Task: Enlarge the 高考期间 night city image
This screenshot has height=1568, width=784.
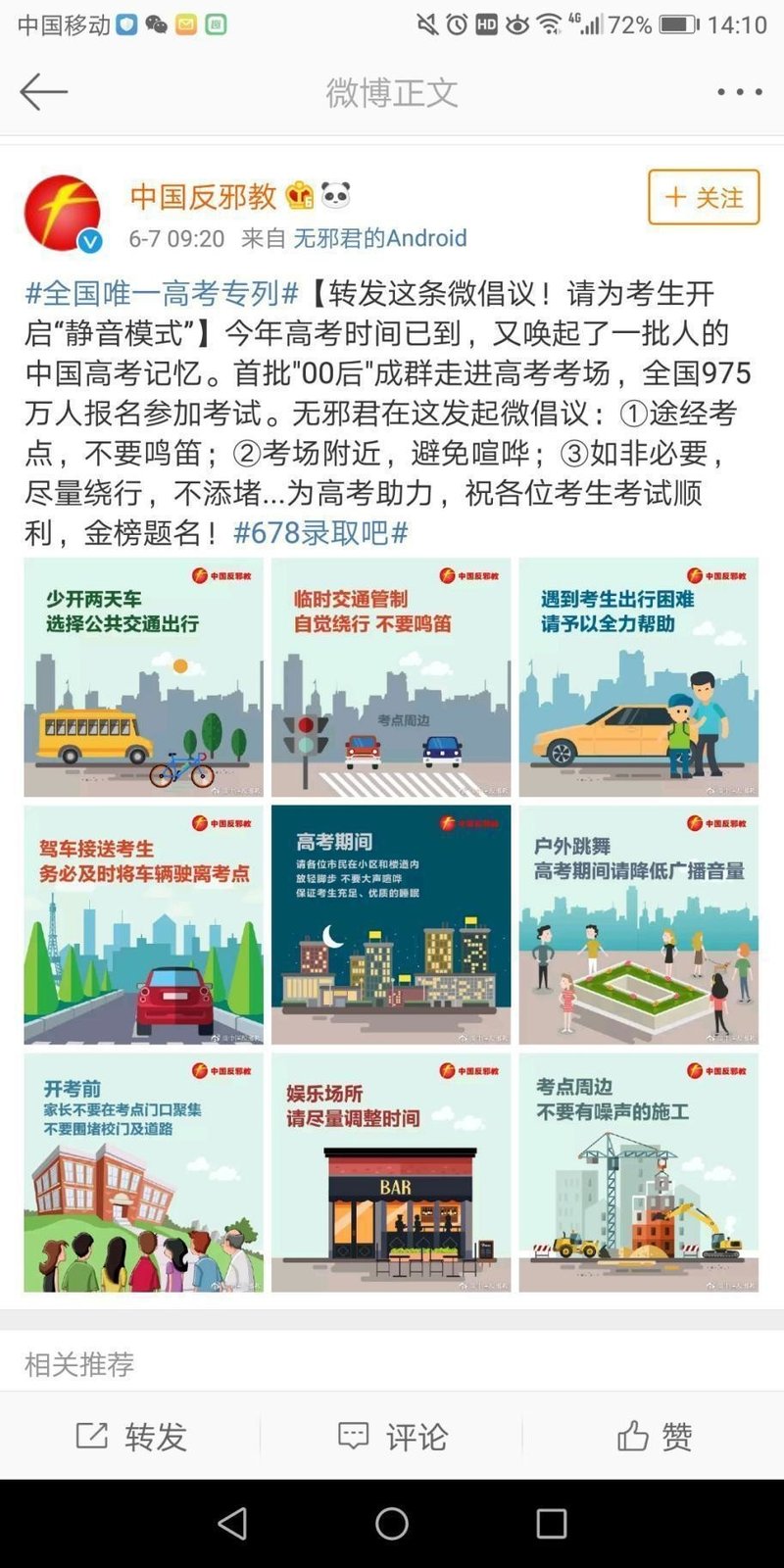Action: click(x=391, y=925)
